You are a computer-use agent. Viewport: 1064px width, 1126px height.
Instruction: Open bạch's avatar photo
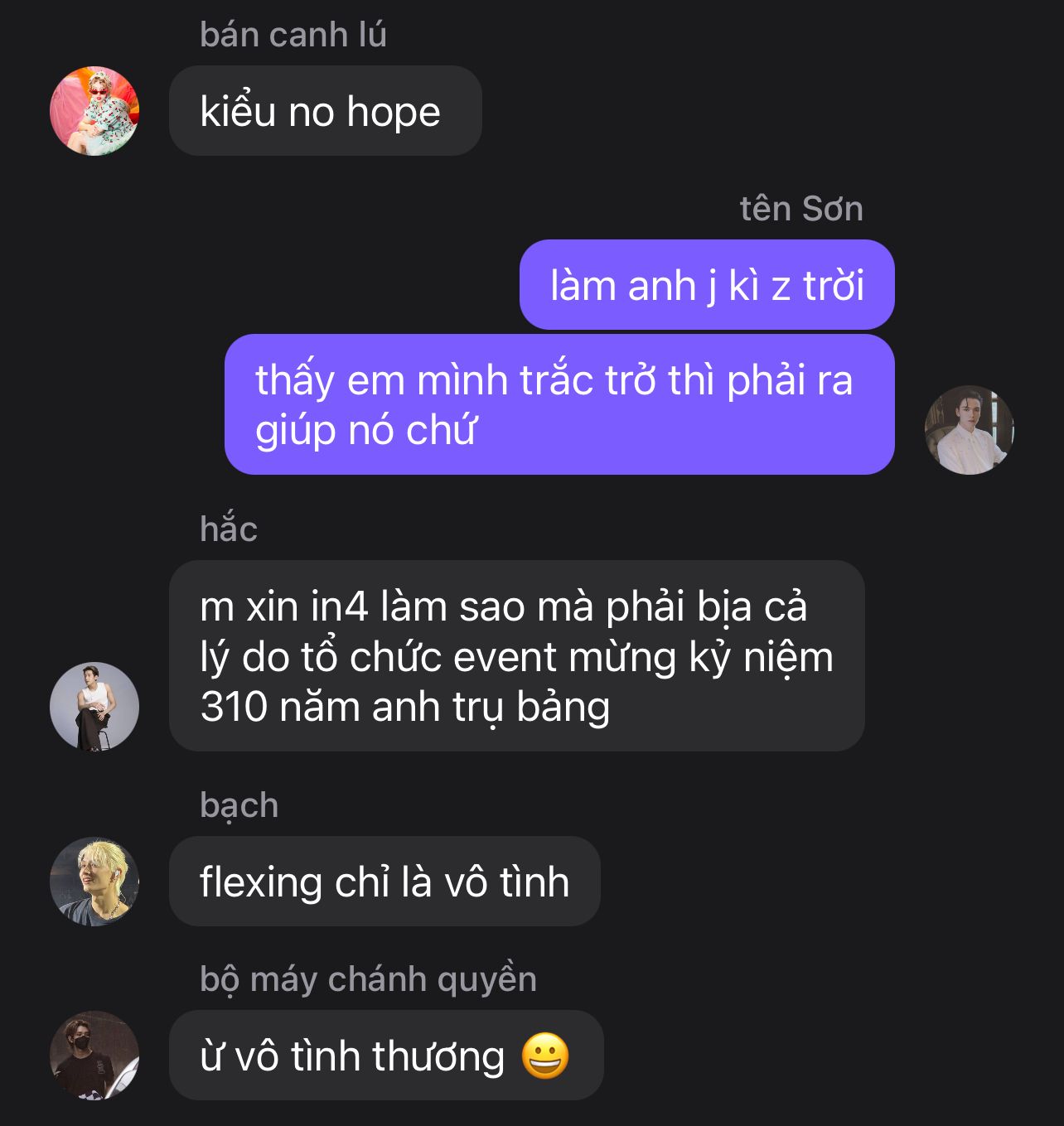coord(94,881)
